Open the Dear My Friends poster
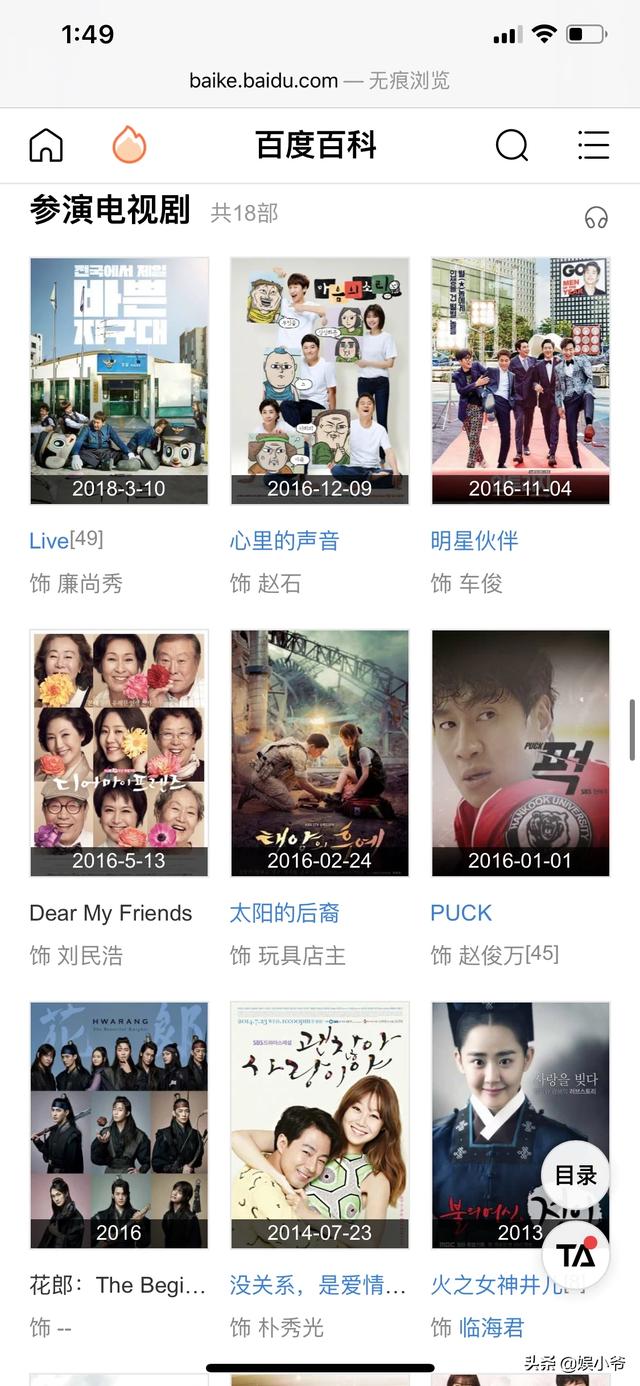Image resolution: width=640 pixels, height=1386 pixels. 119,752
